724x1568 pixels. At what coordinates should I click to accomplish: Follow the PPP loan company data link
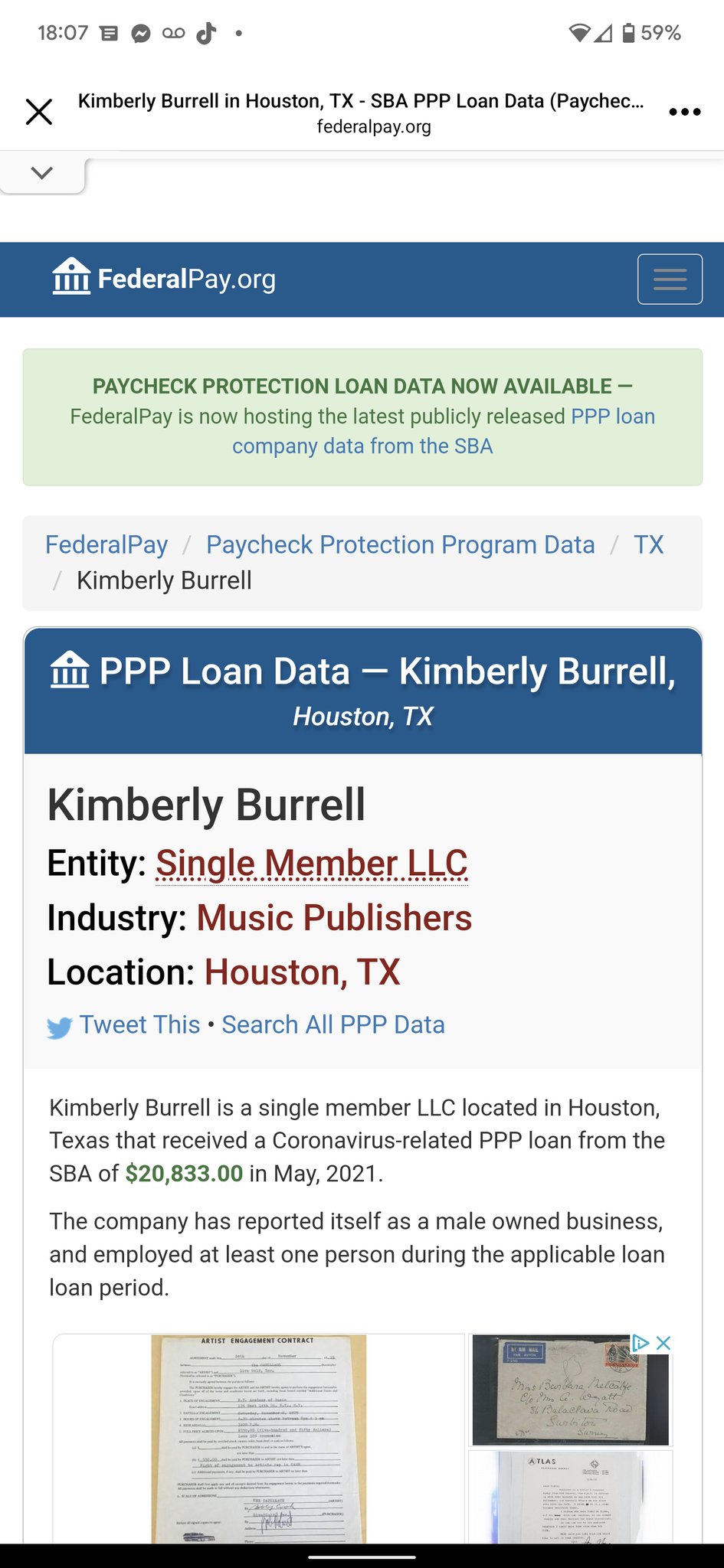tap(444, 431)
